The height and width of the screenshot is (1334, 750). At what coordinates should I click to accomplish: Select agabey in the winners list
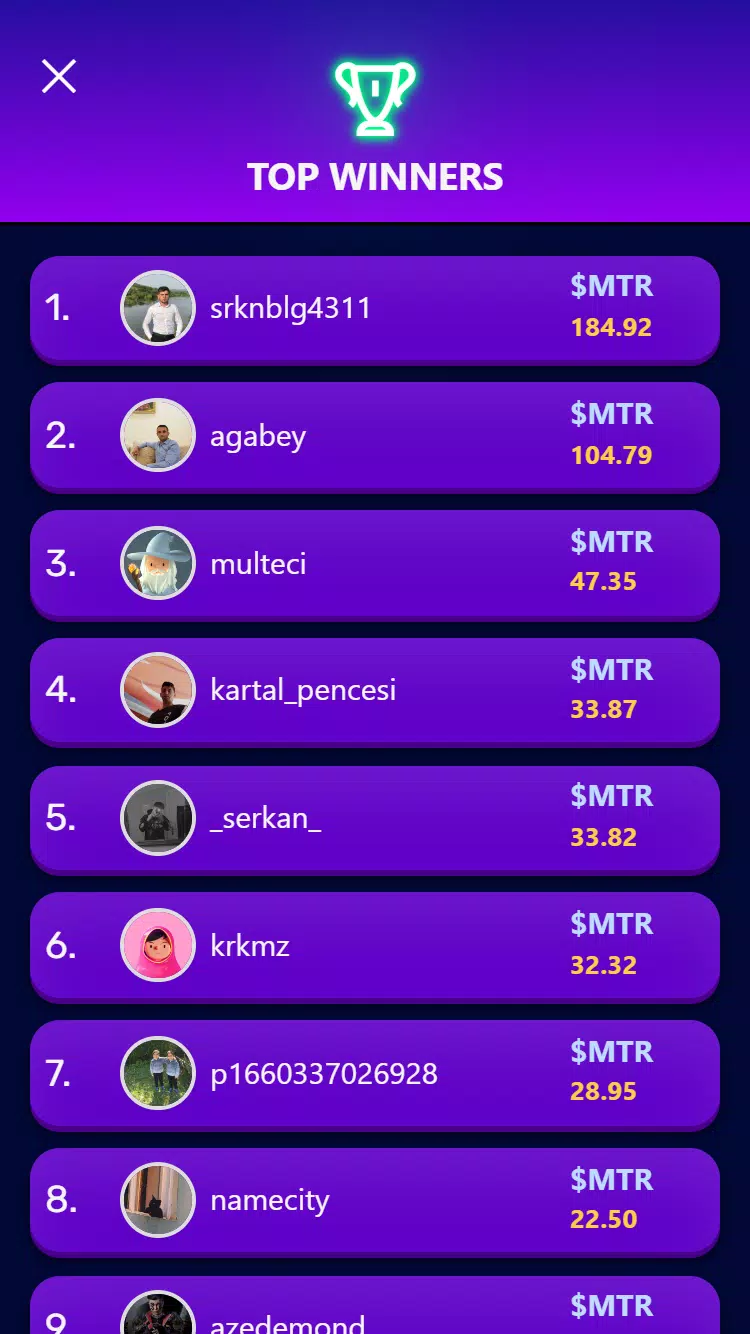click(x=374, y=436)
